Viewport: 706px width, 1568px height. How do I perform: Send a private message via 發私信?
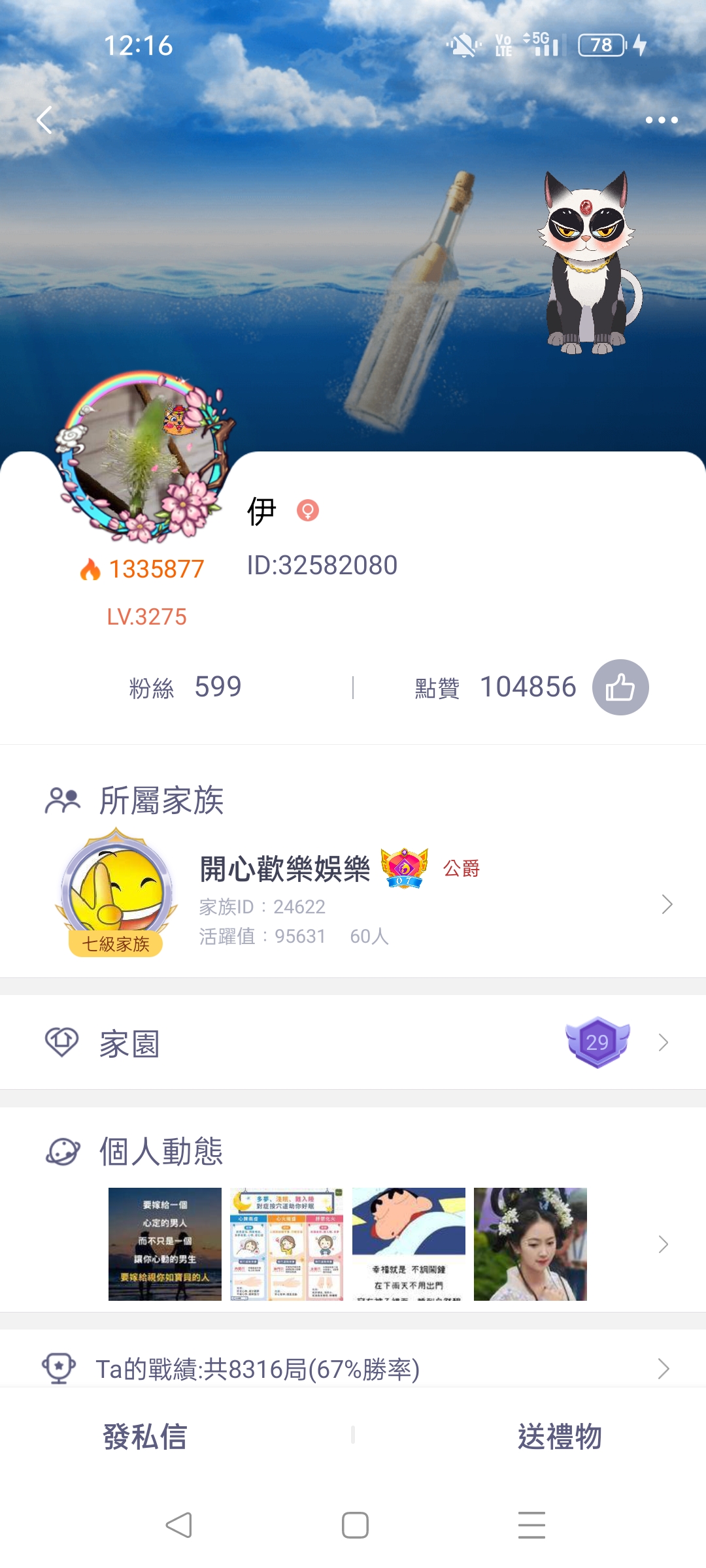(145, 1437)
